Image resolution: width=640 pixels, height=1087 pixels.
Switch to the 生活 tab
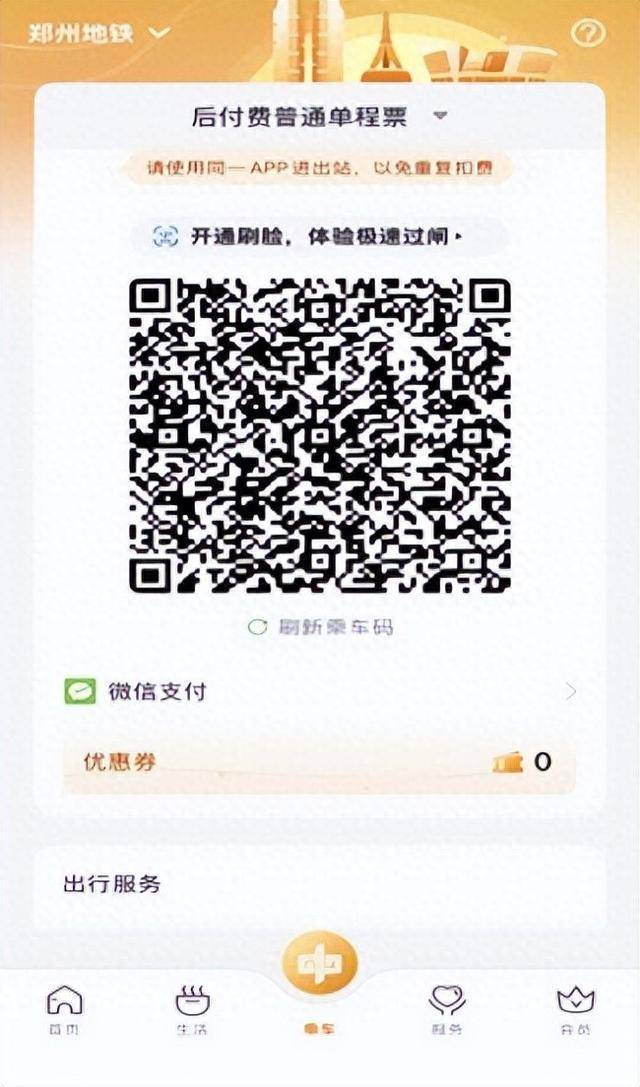point(192,1010)
